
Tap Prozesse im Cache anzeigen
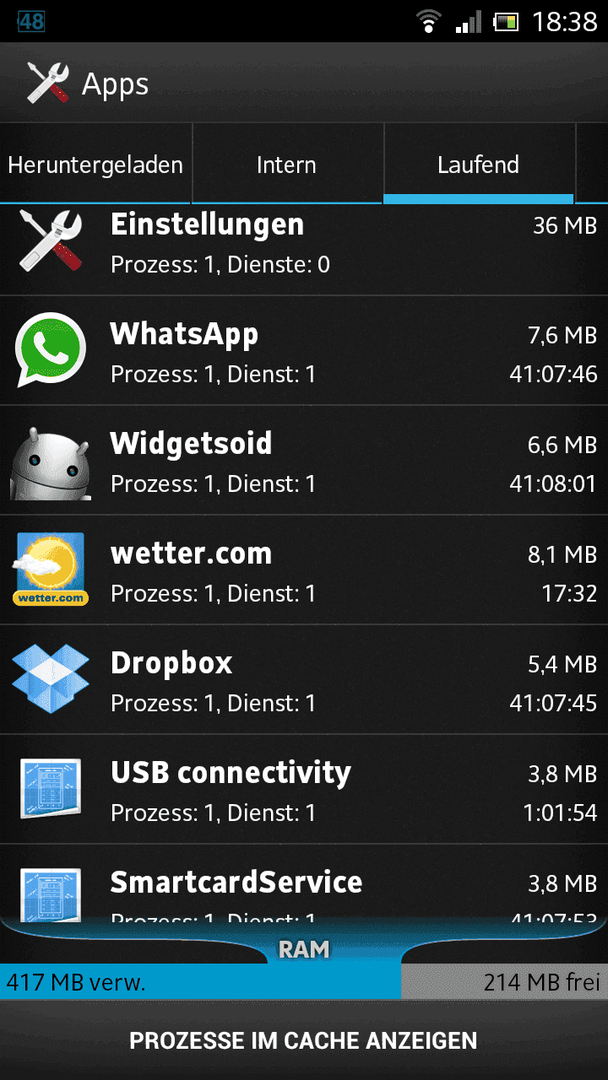(x=304, y=1040)
